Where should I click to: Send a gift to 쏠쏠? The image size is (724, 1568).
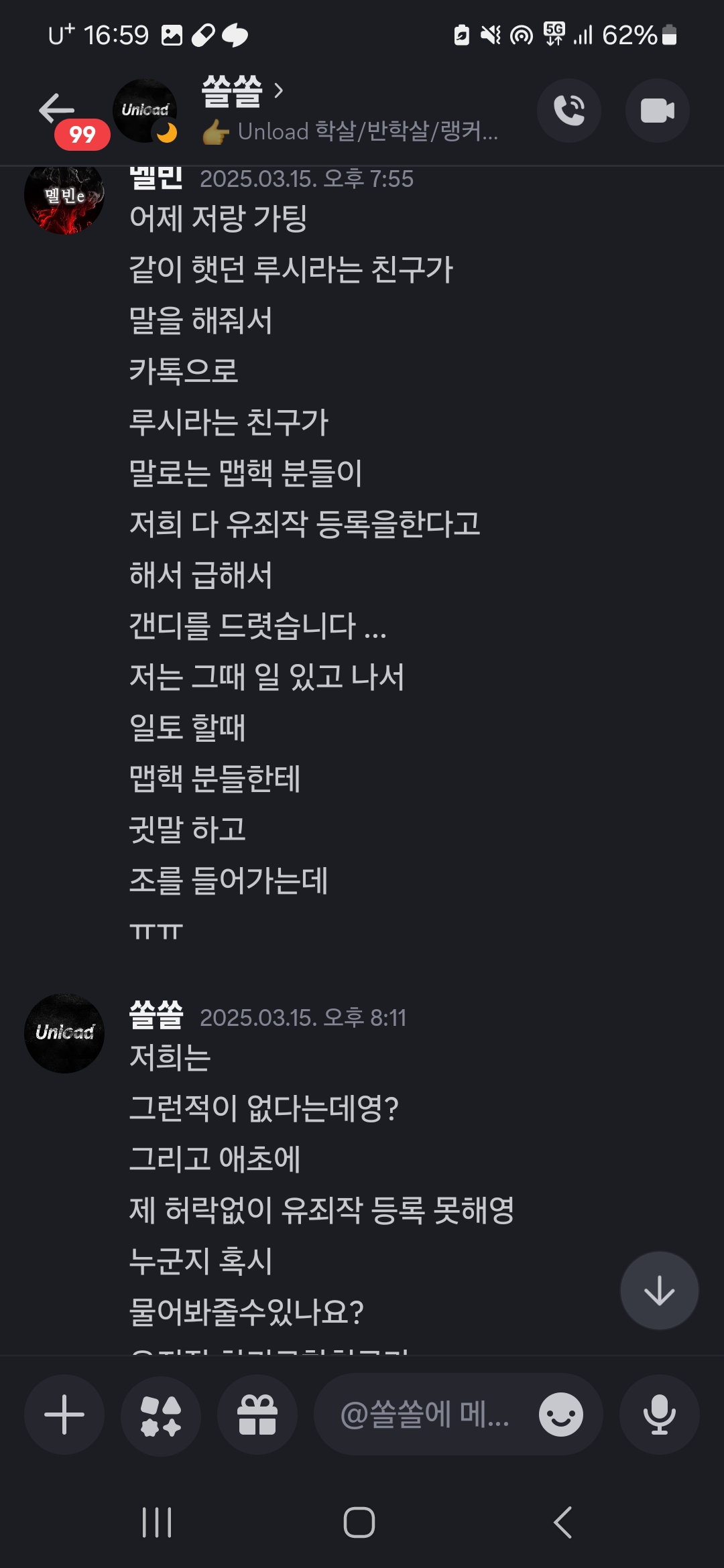[257, 1415]
